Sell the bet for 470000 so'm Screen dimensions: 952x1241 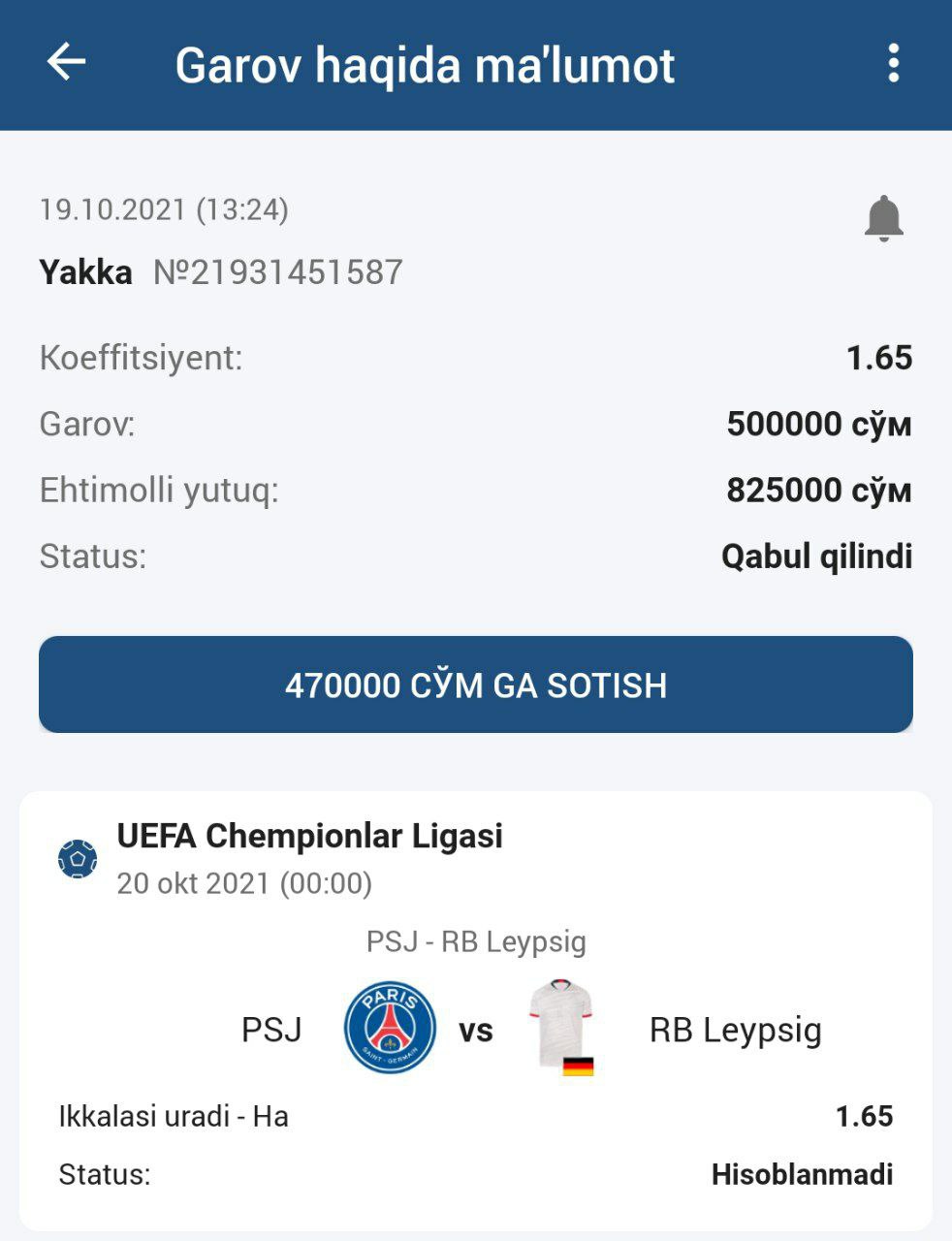pos(476,684)
